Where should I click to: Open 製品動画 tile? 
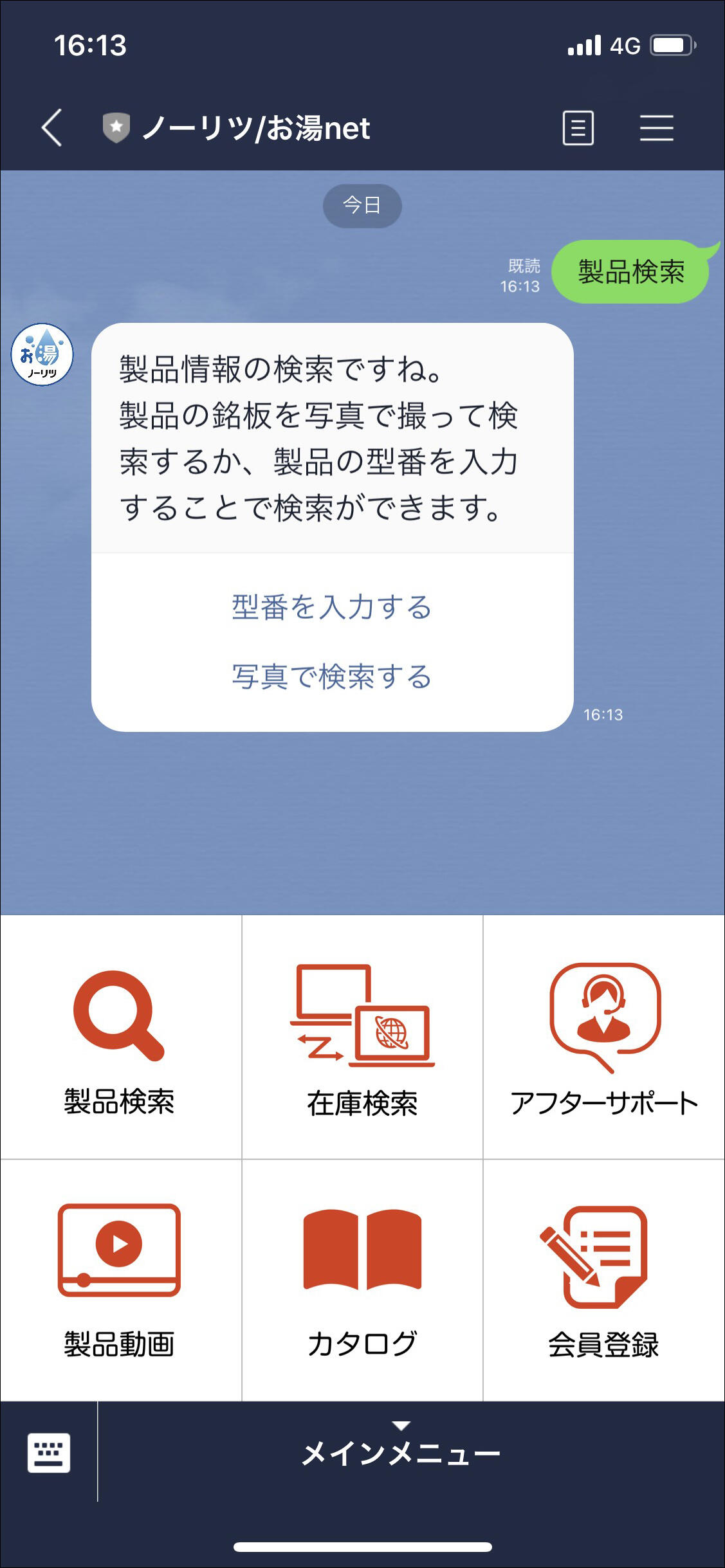pos(120,1280)
